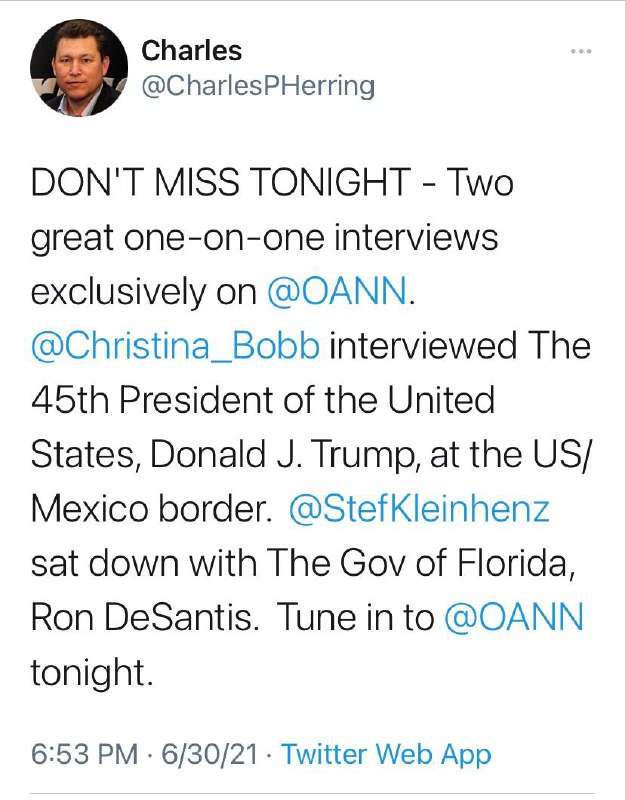Open the @OANN mention after 'exclusively on'
Viewport: 625px width, 800px height.
point(337,292)
